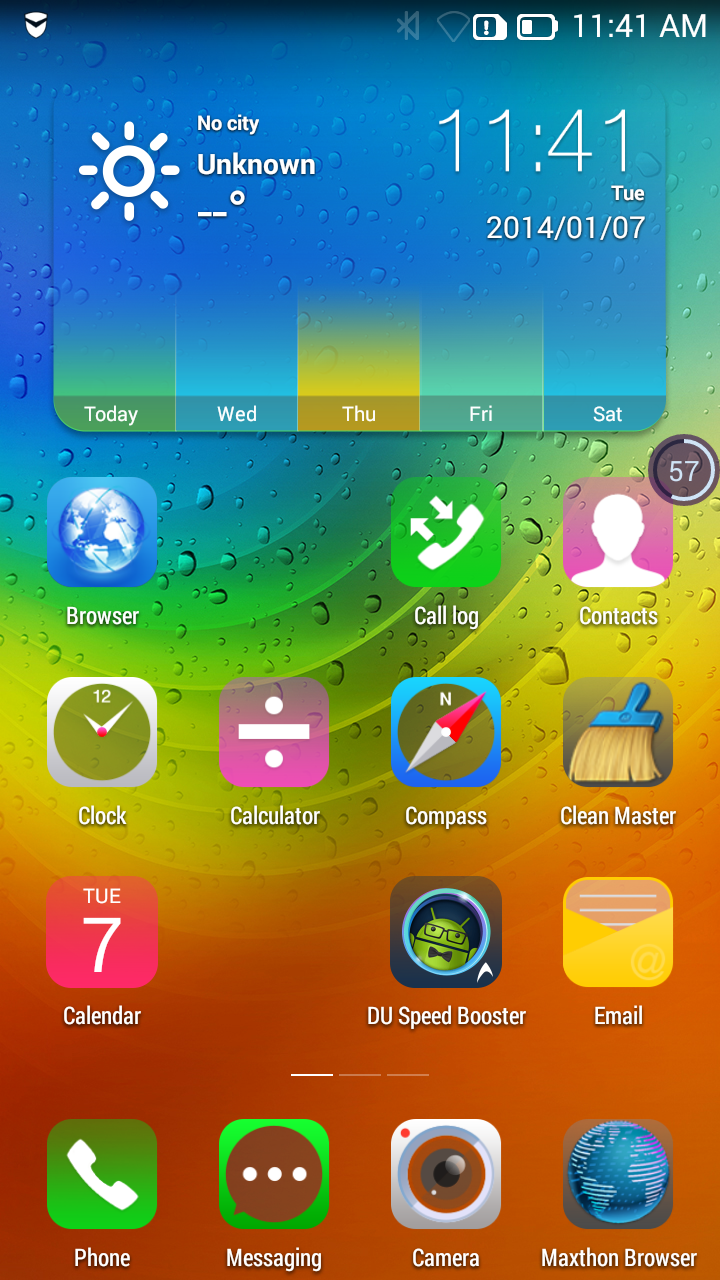The image size is (720, 1280).
Task: Launch Calculator
Action: point(274,732)
